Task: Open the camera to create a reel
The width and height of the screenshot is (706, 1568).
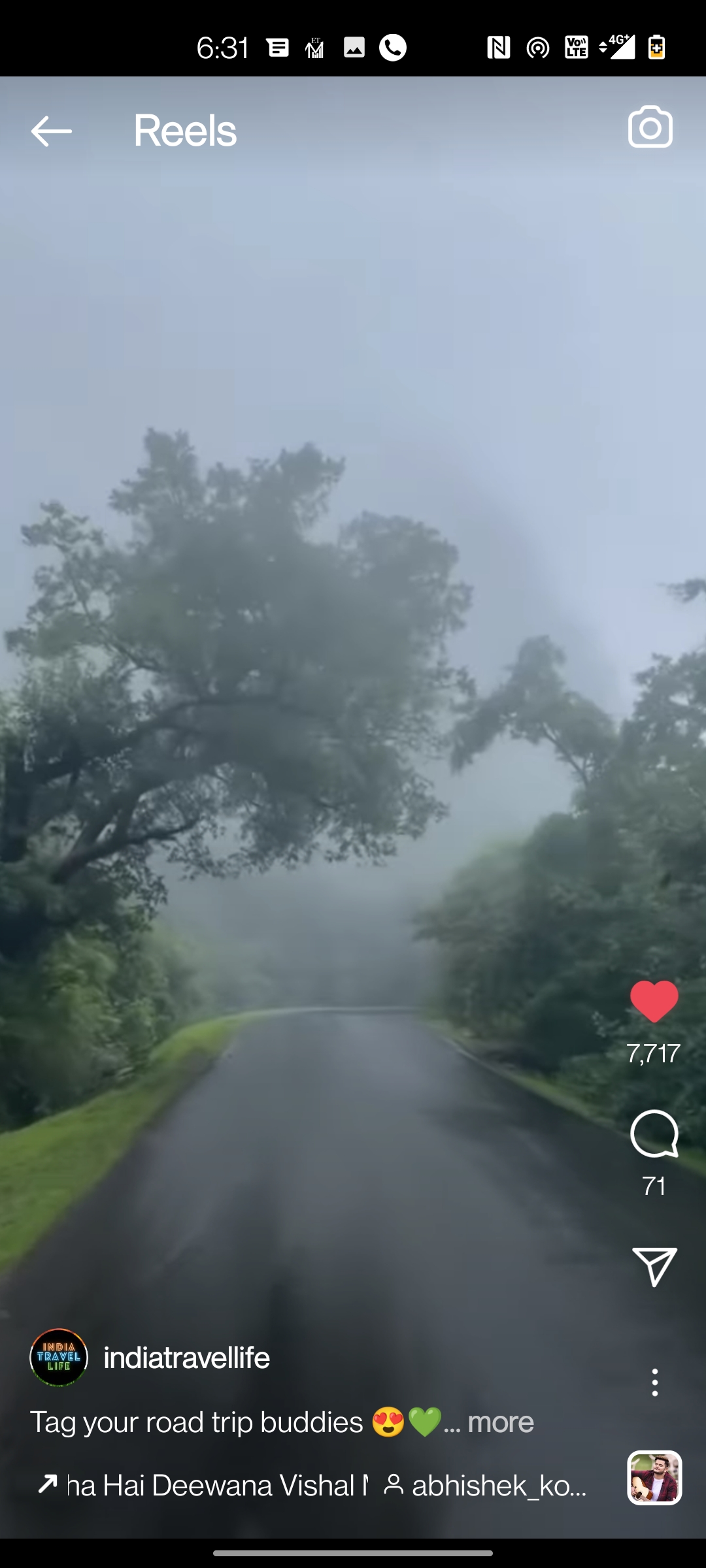Action: pyautogui.click(x=650, y=127)
